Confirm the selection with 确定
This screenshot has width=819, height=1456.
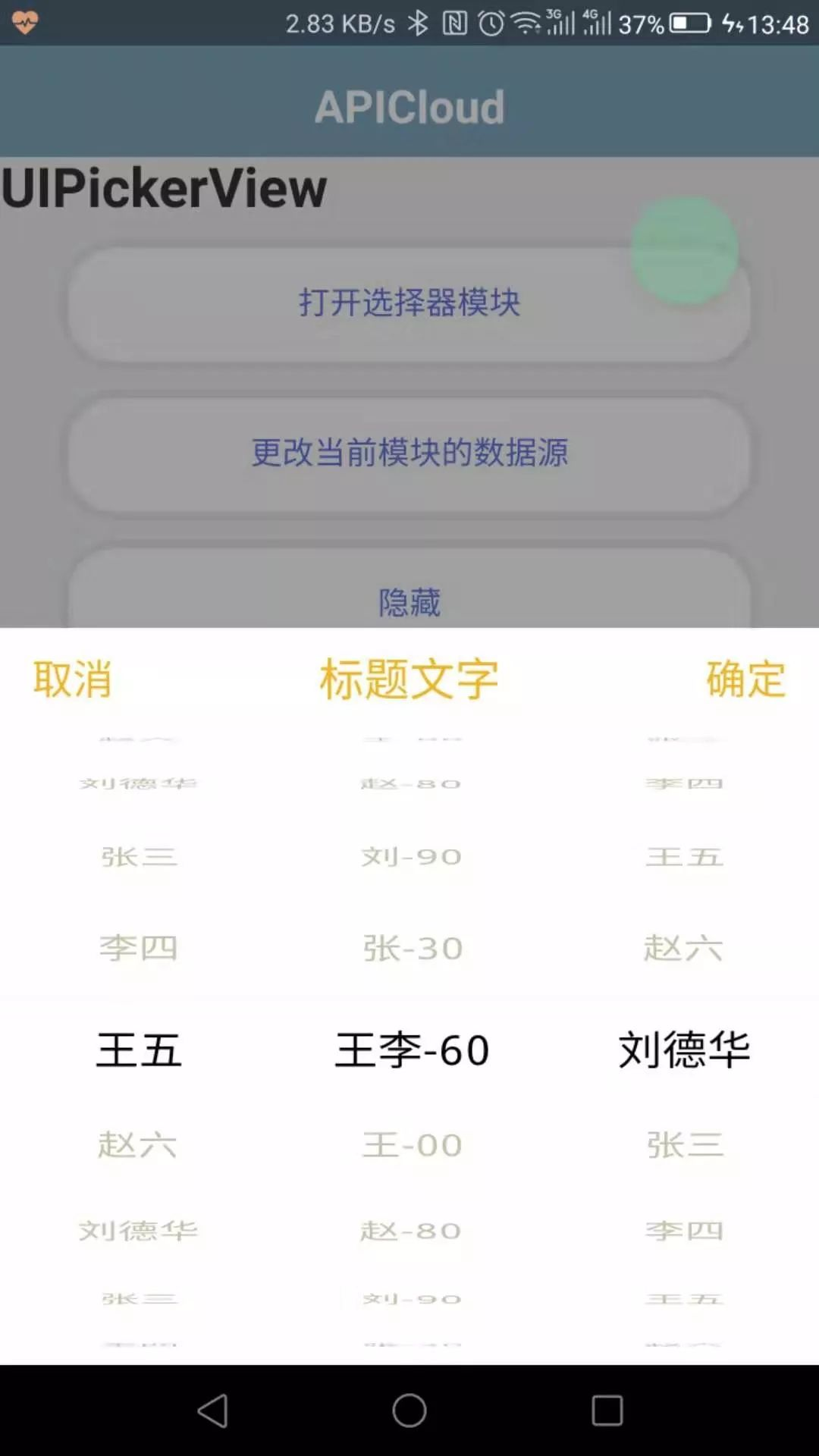(x=745, y=678)
